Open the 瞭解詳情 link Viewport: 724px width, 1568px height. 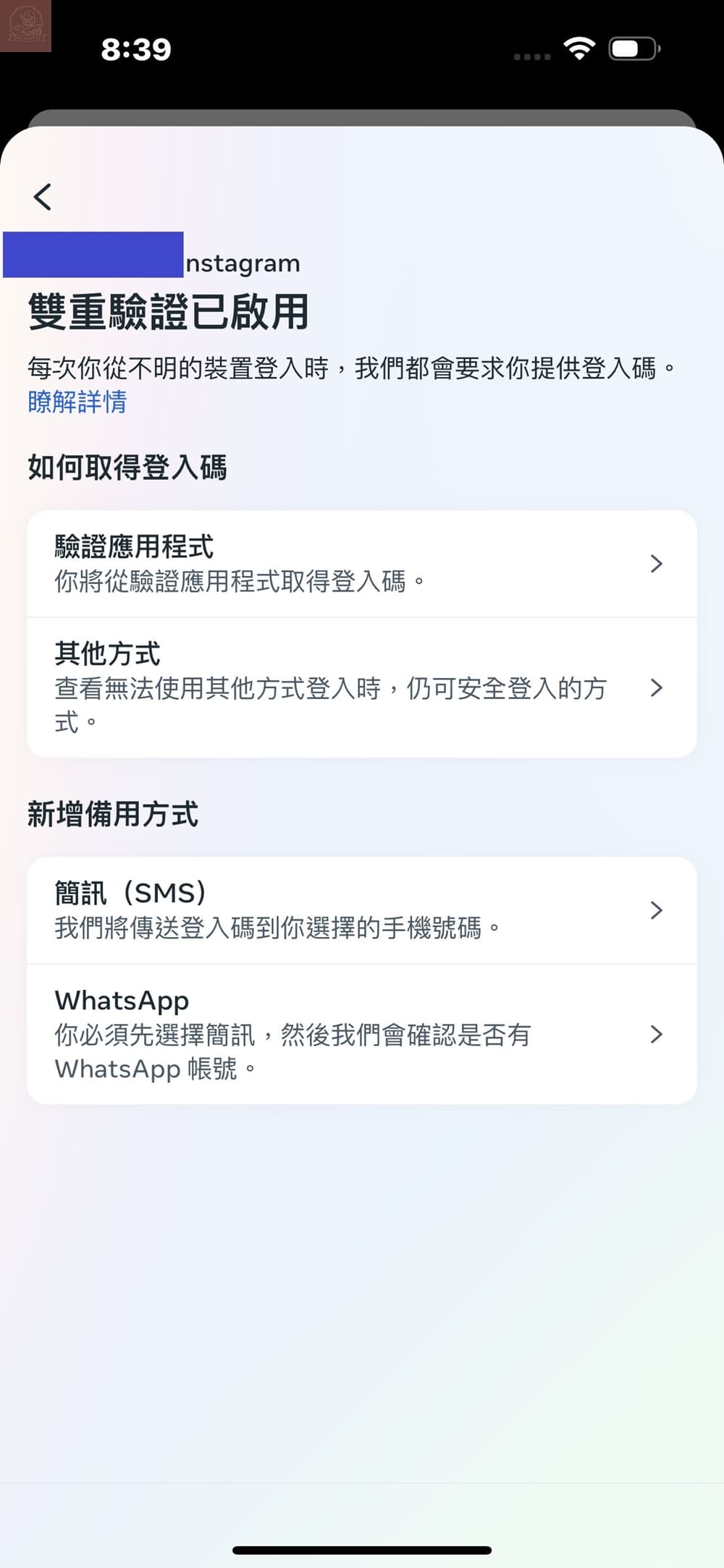tap(77, 402)
